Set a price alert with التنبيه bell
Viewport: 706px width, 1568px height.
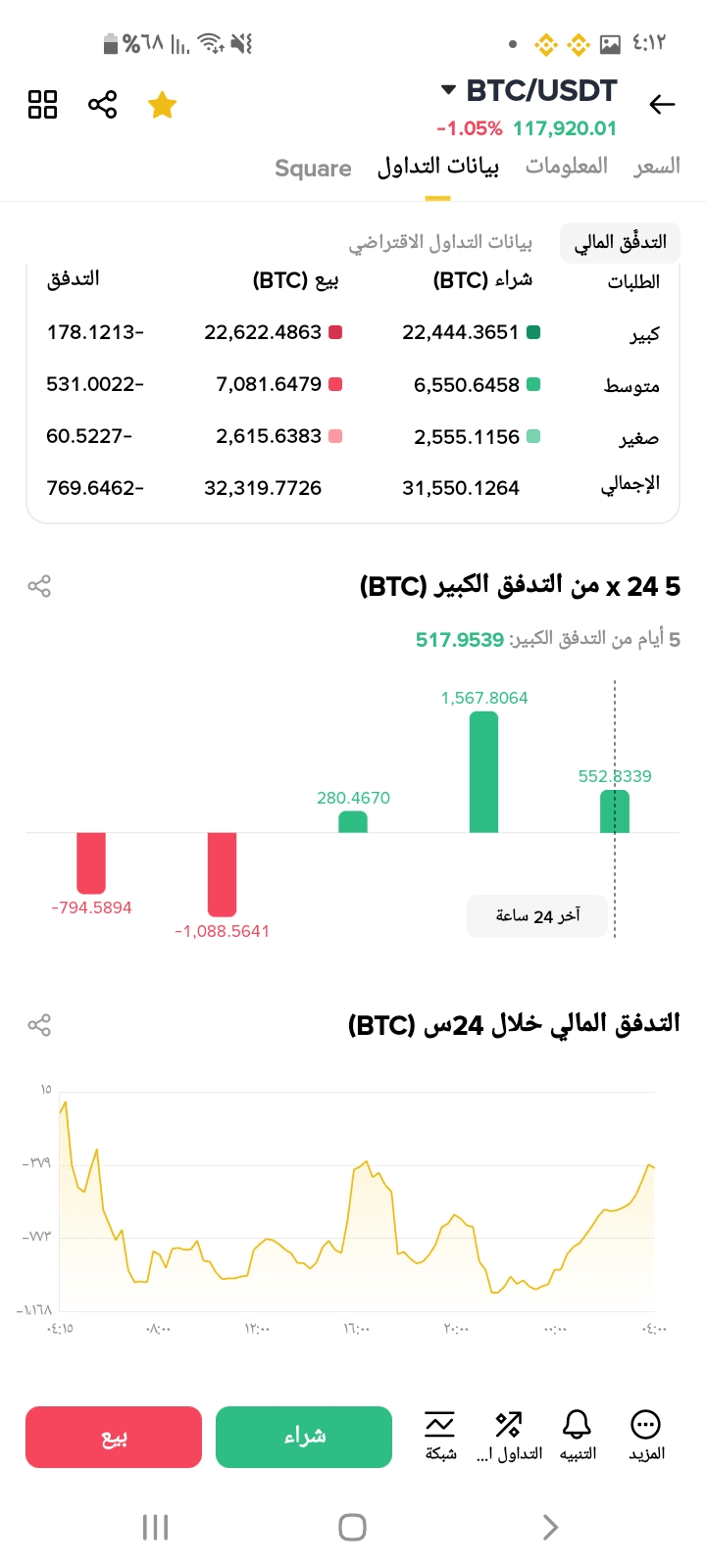578,1436
